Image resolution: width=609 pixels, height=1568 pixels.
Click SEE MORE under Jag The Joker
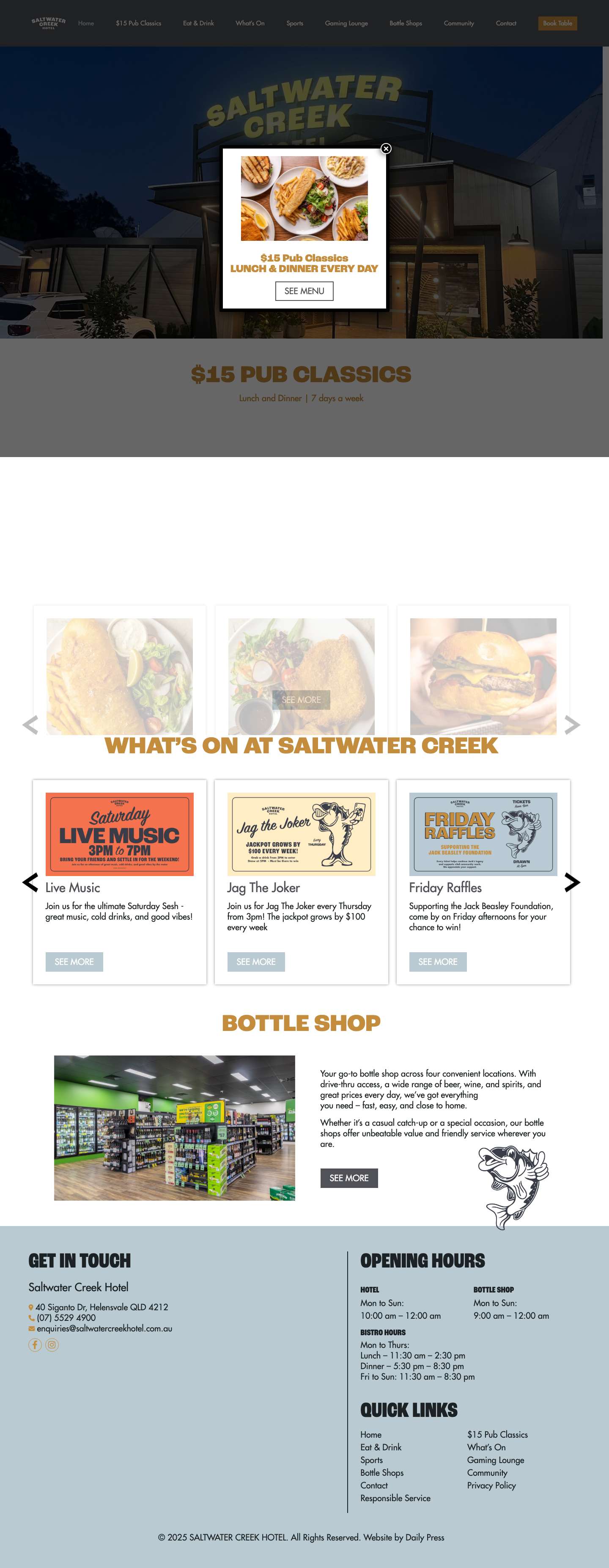coord(255,962)
